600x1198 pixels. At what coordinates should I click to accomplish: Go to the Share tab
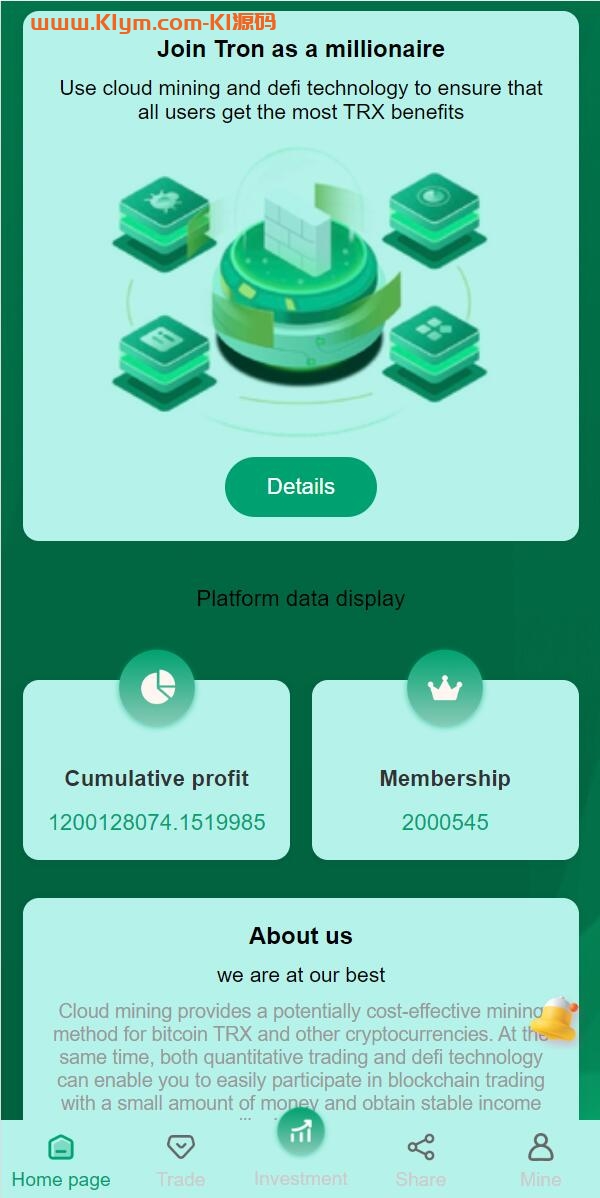(x=420, y=1160)
